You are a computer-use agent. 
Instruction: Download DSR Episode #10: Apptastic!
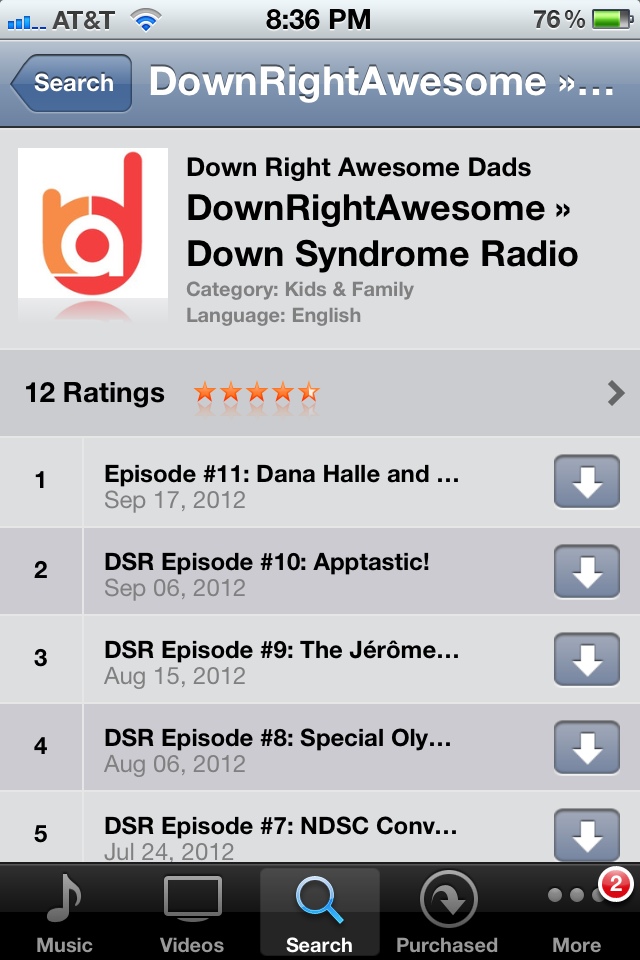coord(587,571)
